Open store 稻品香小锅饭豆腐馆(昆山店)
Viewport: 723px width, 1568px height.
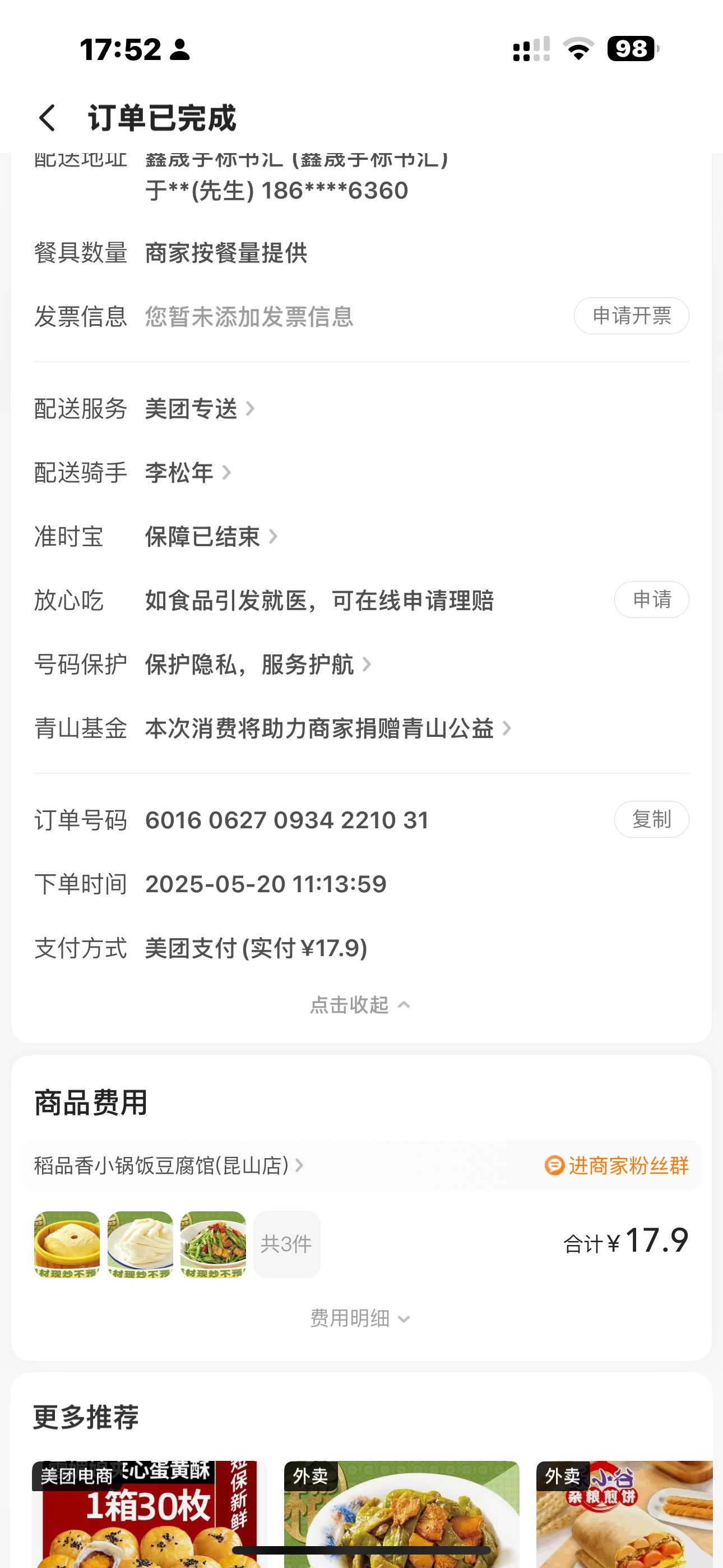coord(168,1166)
